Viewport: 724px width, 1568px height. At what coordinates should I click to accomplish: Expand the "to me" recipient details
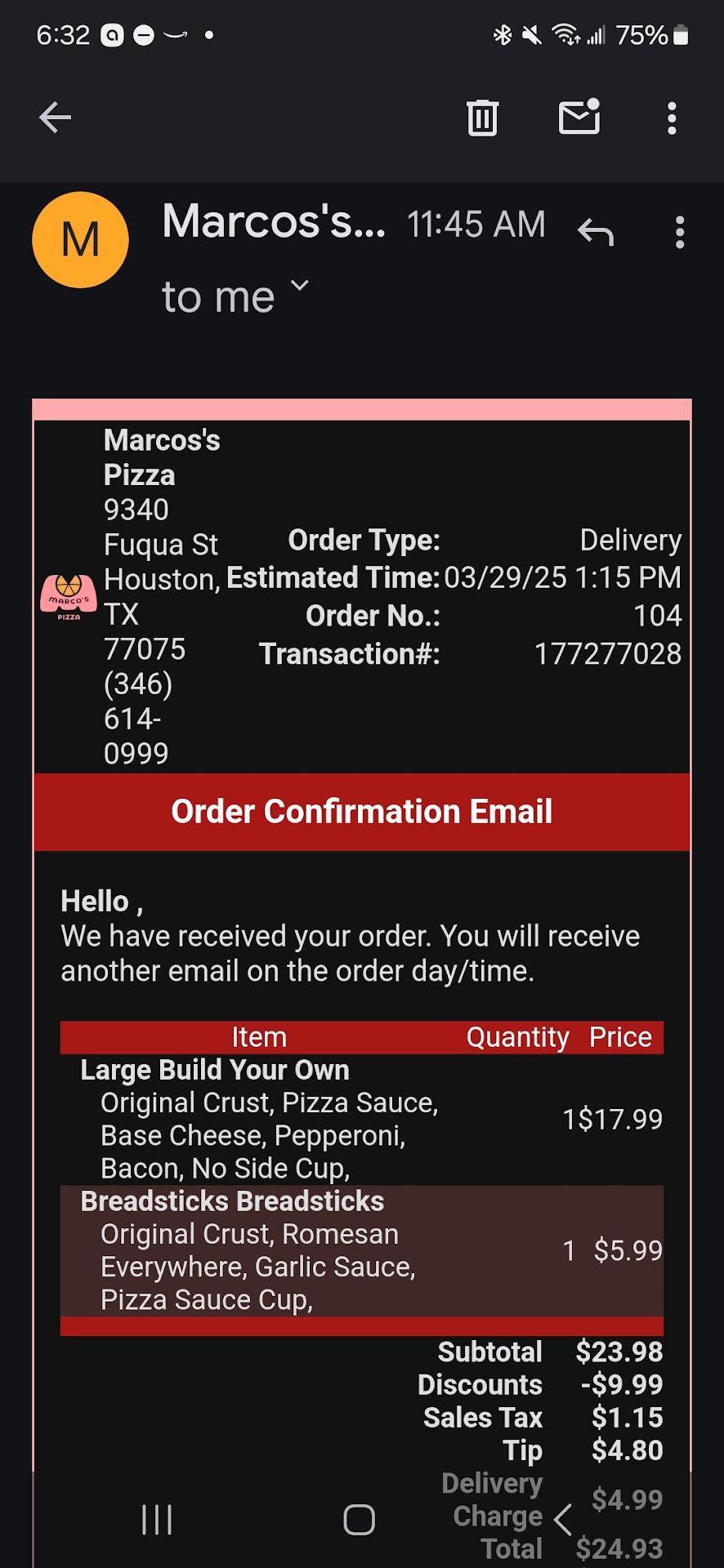(x=300, y=286)
